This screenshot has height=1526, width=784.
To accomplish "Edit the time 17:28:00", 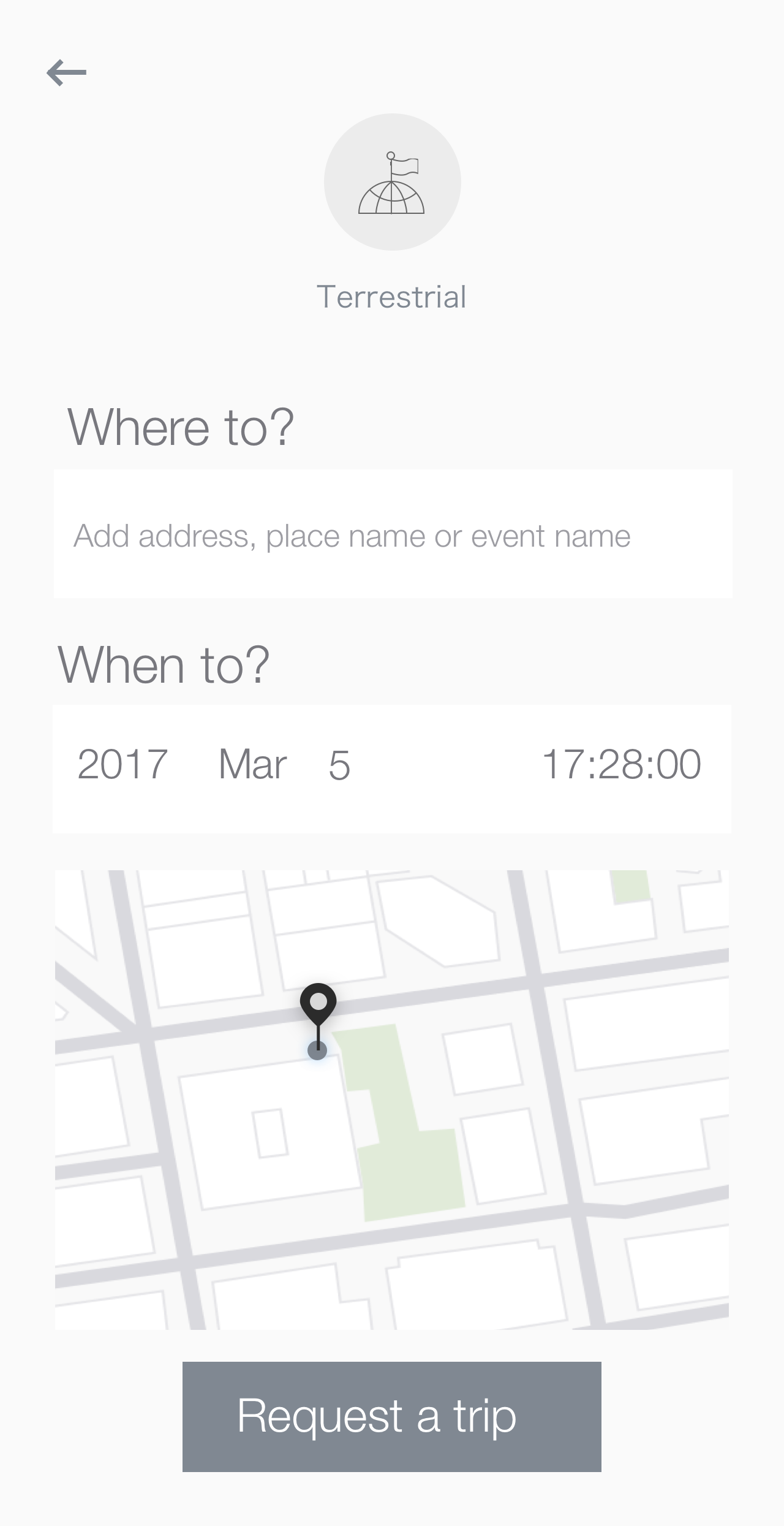I will [x=622, y=764].
